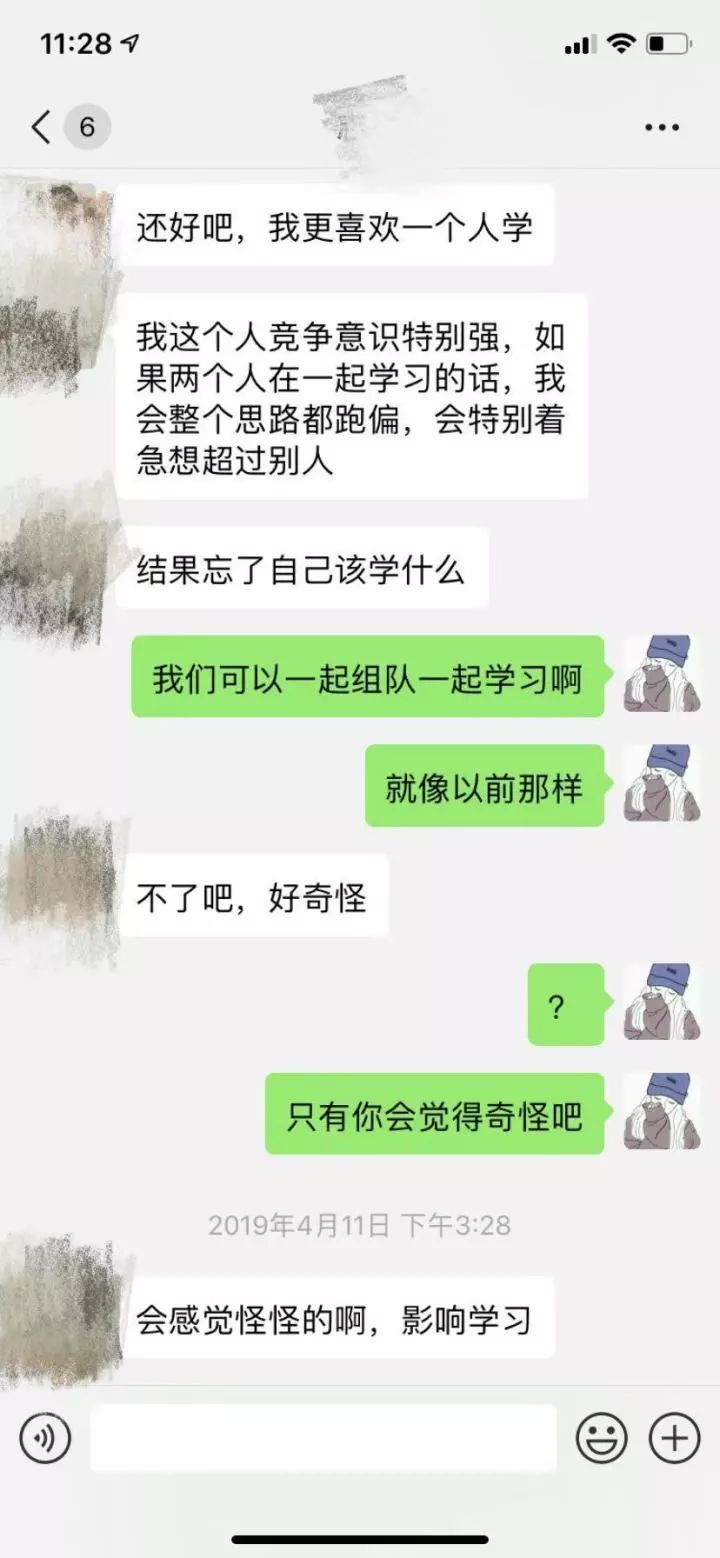The height and width of the screenshot is (1558, 720).
Task: Open the plus attachment menu
Action: coord(675,1439)
